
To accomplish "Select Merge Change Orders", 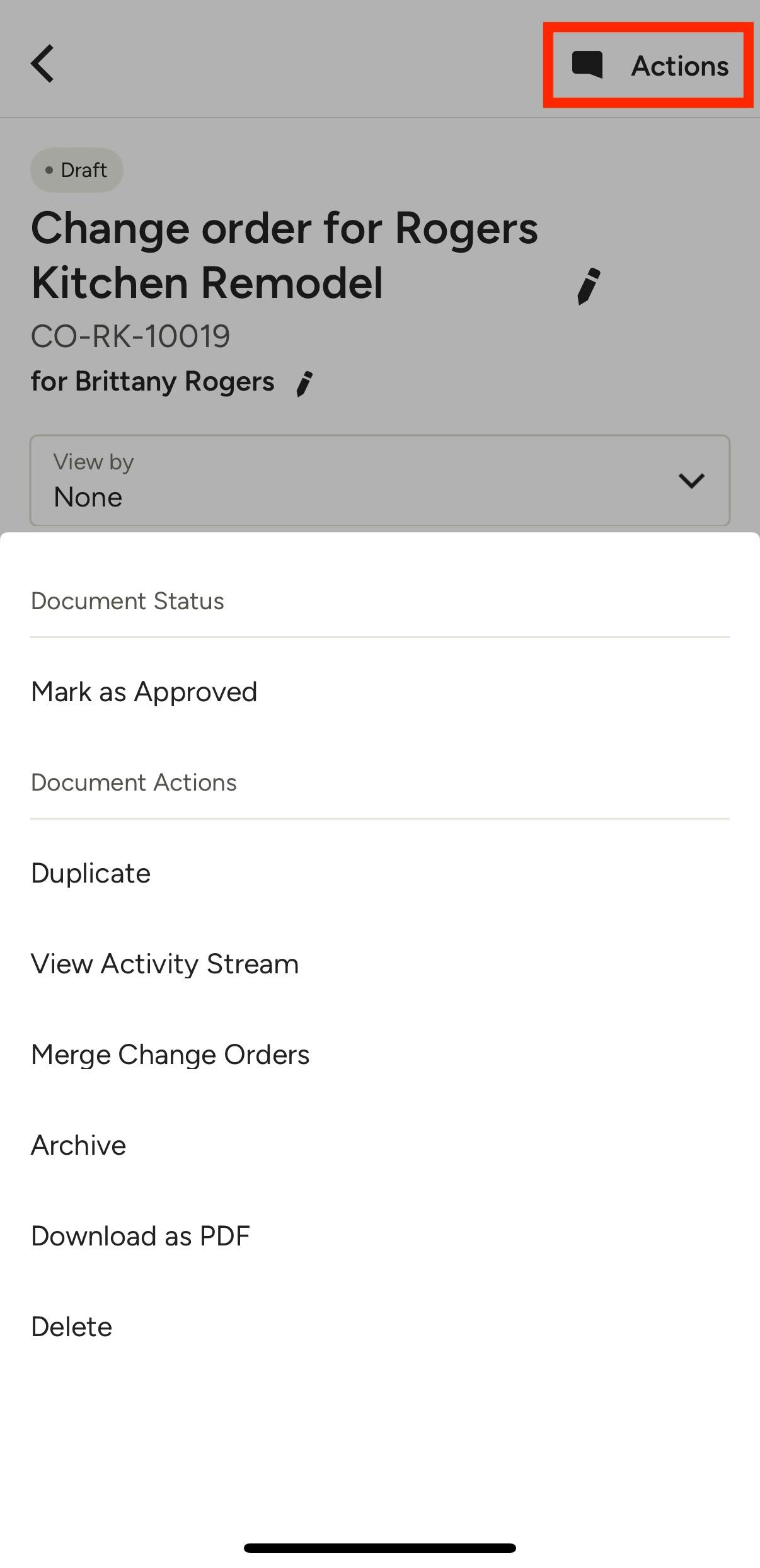I will click(380, 1055).
